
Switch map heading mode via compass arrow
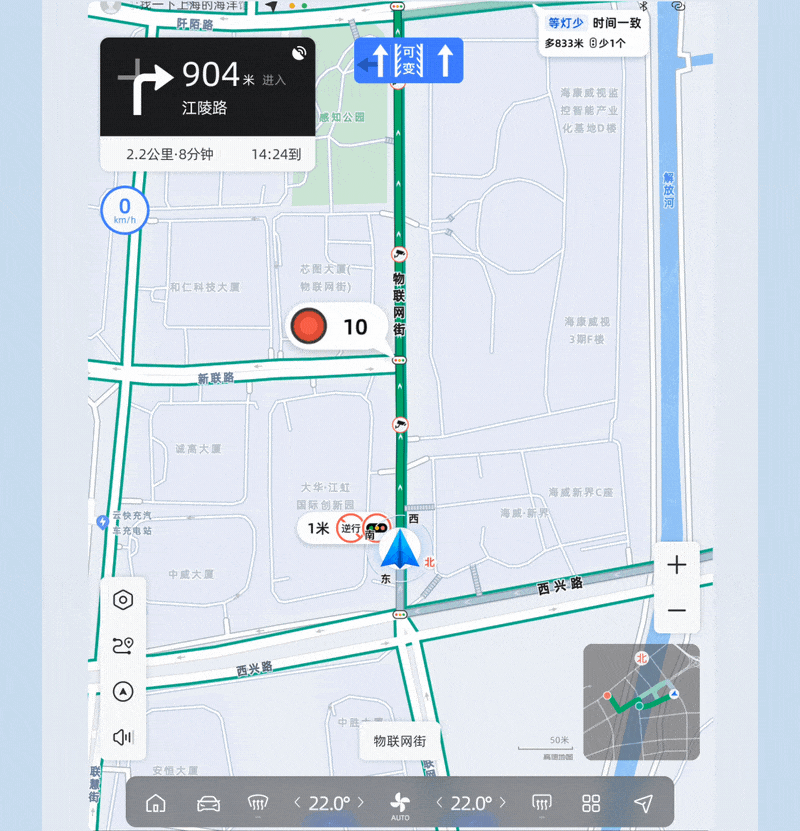pyautogui.click(x=123, y=691)
